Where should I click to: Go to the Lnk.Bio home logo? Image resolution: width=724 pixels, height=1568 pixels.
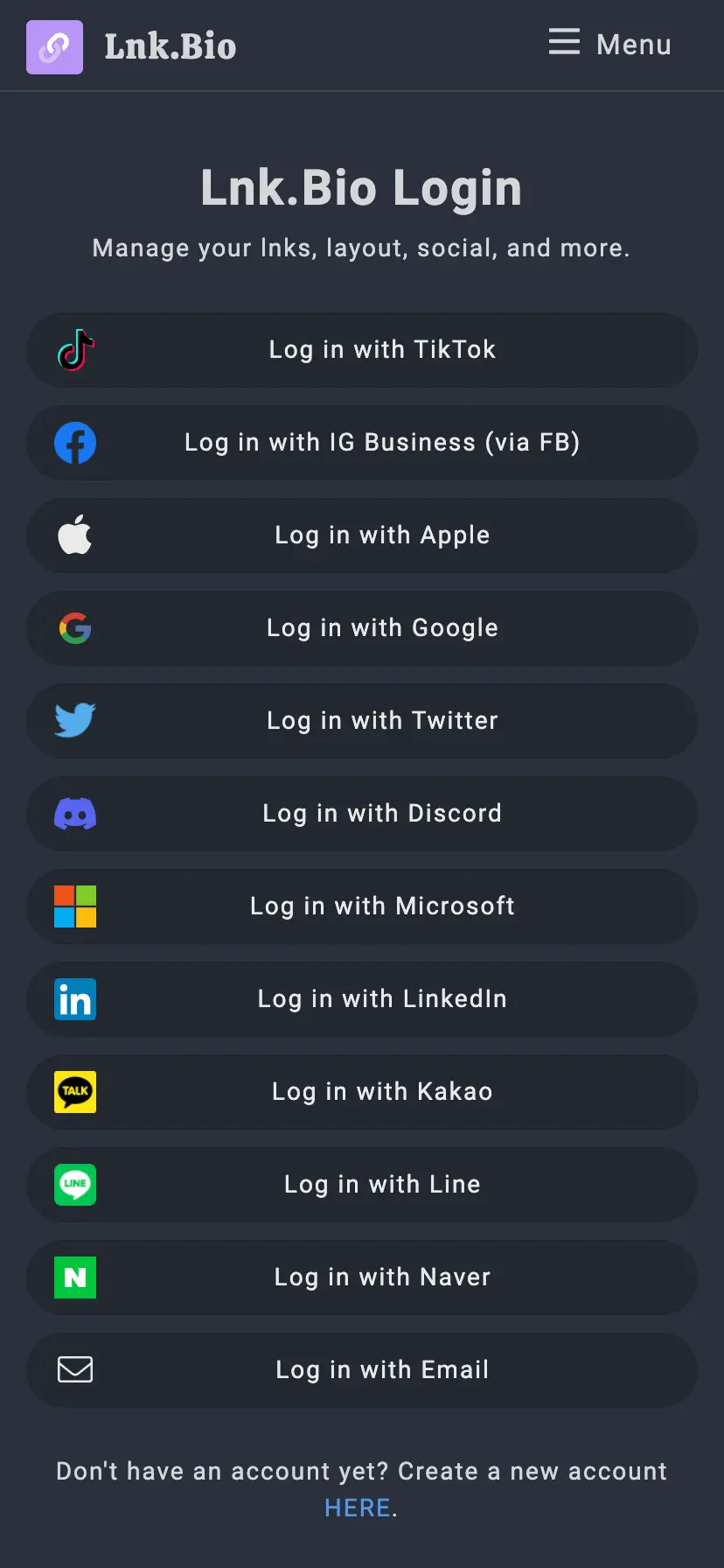point(131,46)
